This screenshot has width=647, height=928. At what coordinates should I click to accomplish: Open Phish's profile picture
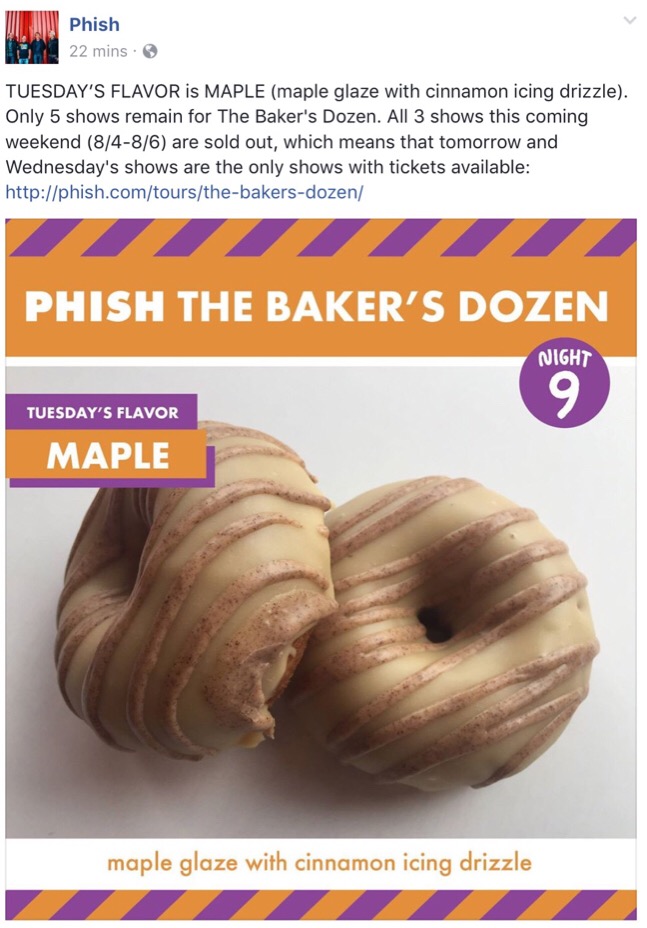tap(32, 37)
